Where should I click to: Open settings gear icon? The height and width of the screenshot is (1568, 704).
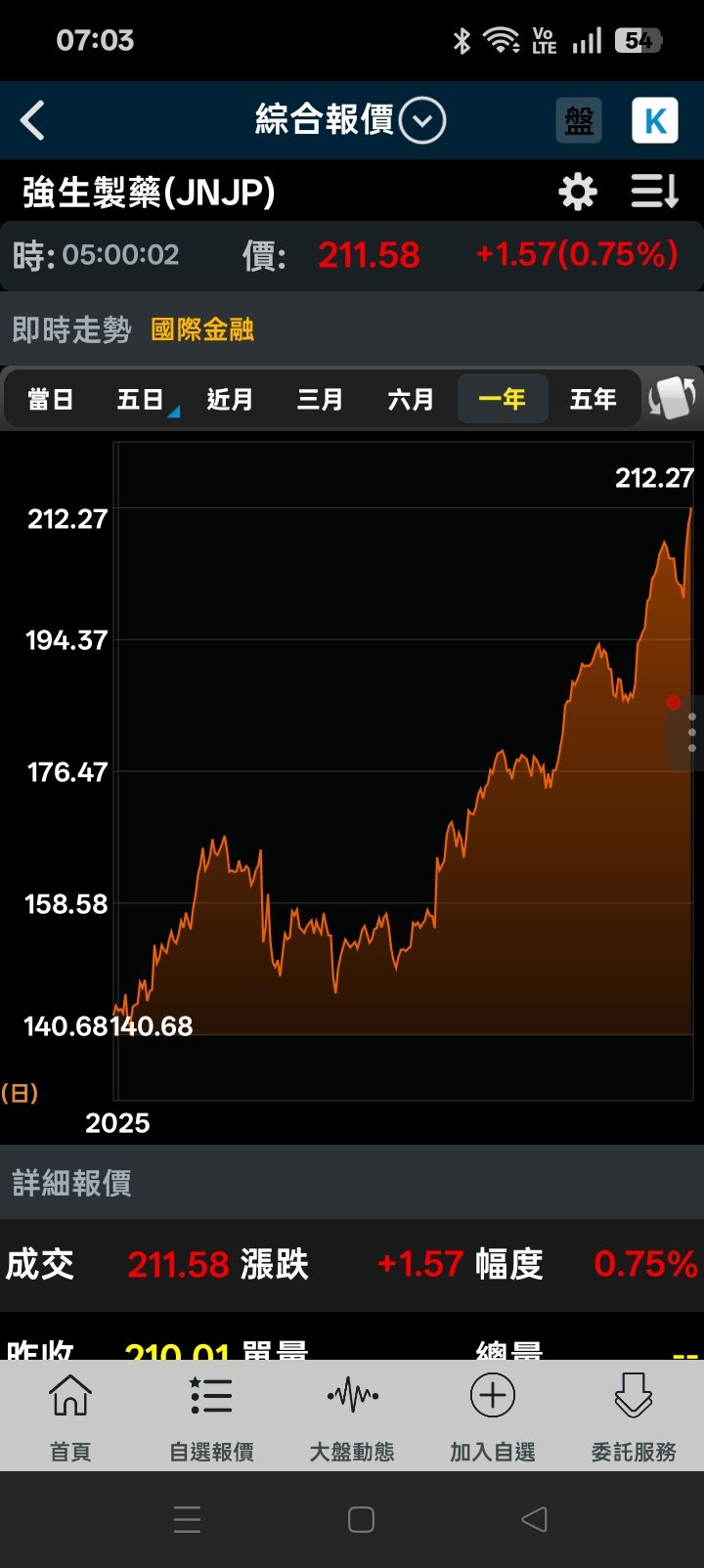pyautogui.click(x=578, y=192)
